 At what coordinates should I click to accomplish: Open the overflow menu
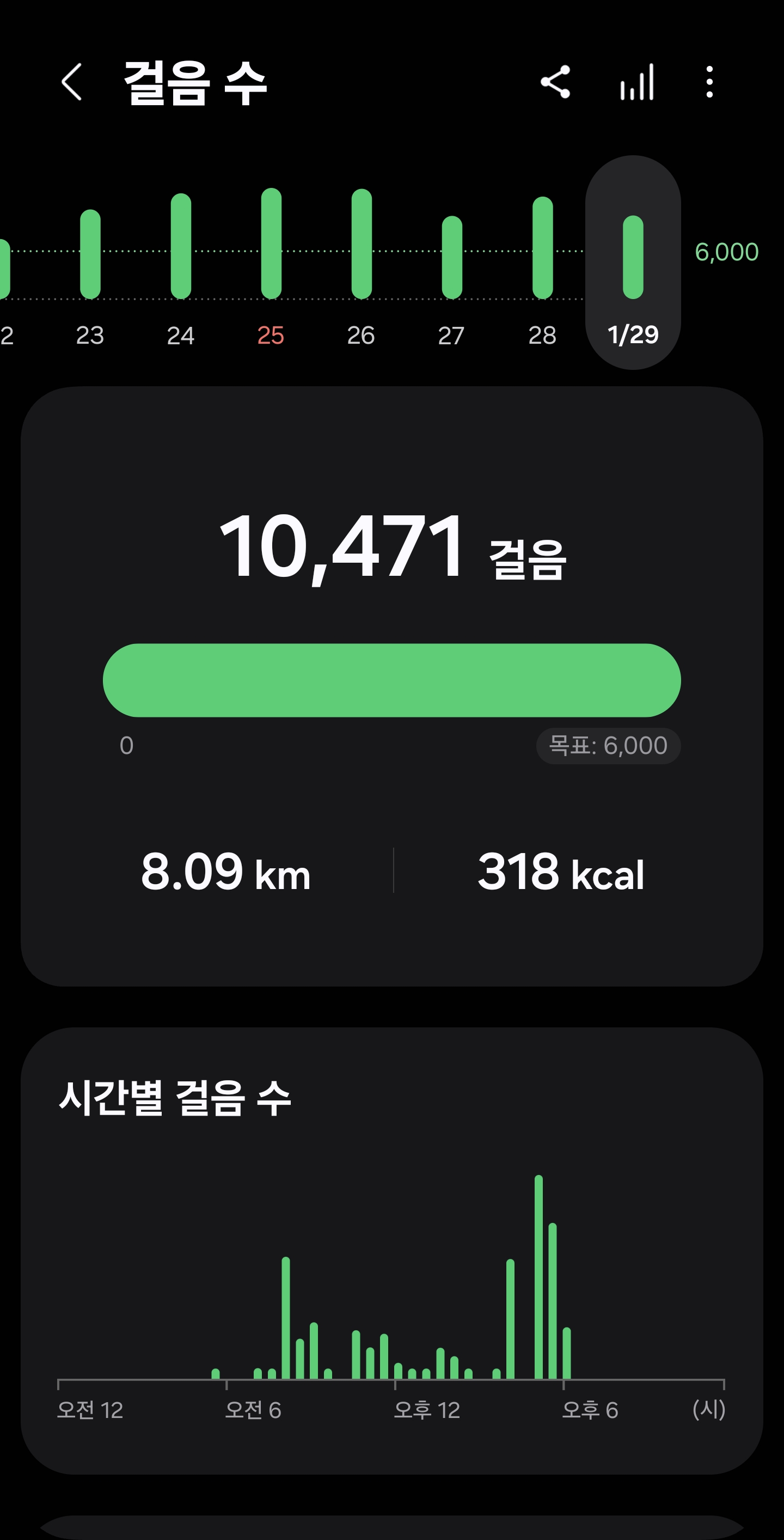709,82
